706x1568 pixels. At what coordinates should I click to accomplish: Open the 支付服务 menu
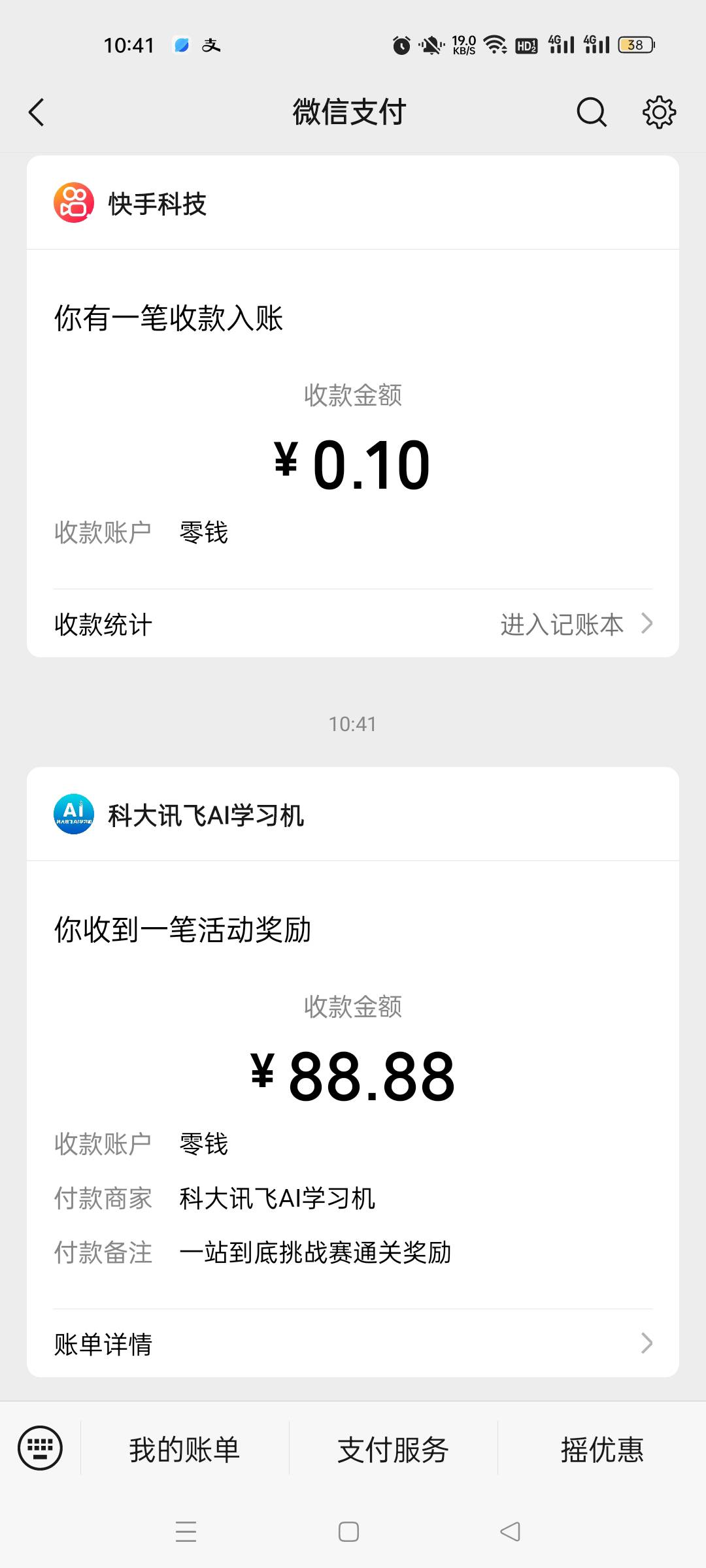pyautogui.click(x=393, y=1449)
